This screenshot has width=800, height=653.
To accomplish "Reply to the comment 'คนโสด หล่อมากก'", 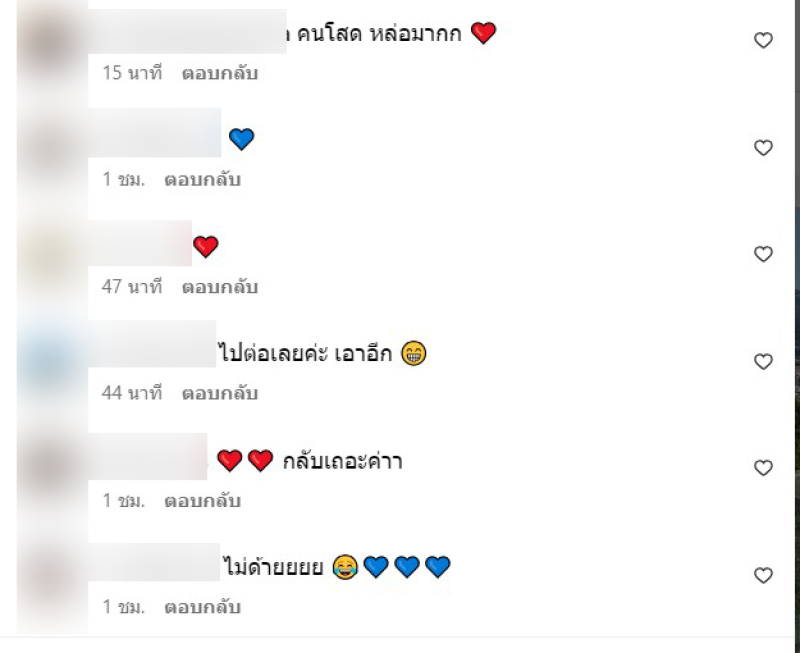I will tap(219, 73).
